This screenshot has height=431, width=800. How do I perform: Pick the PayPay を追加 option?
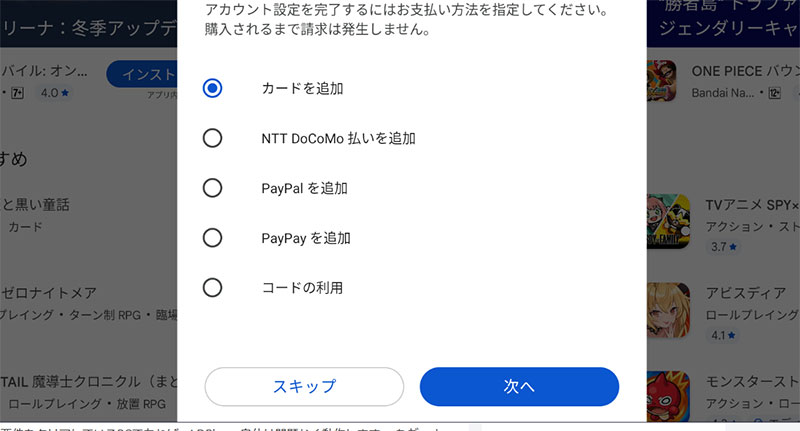(212, 238)
